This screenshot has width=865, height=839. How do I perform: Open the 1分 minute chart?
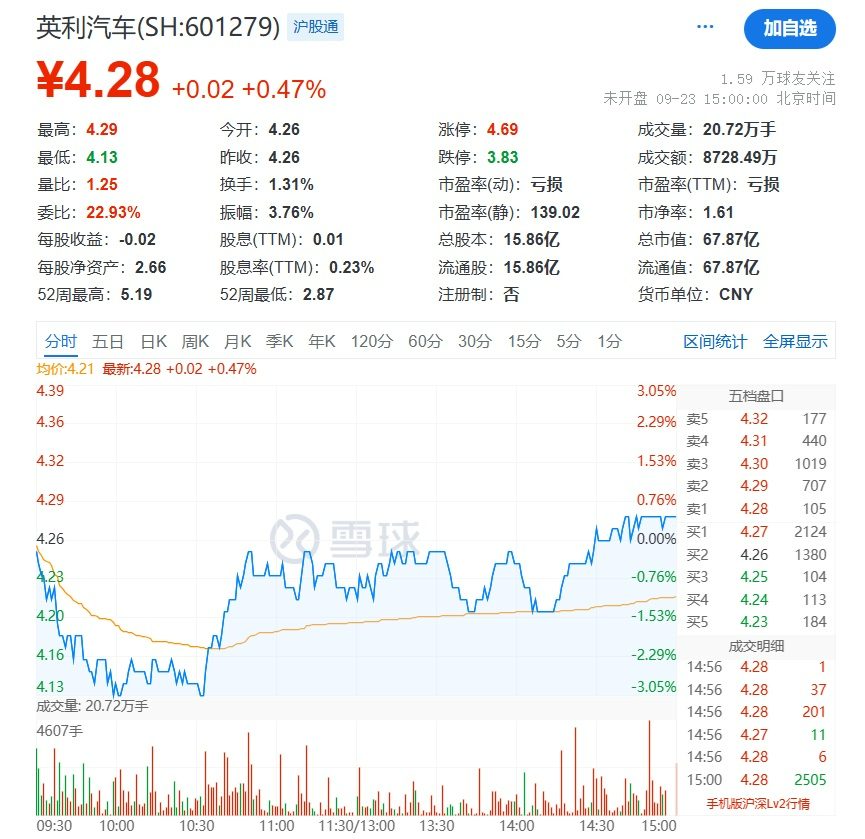(609, 341)
